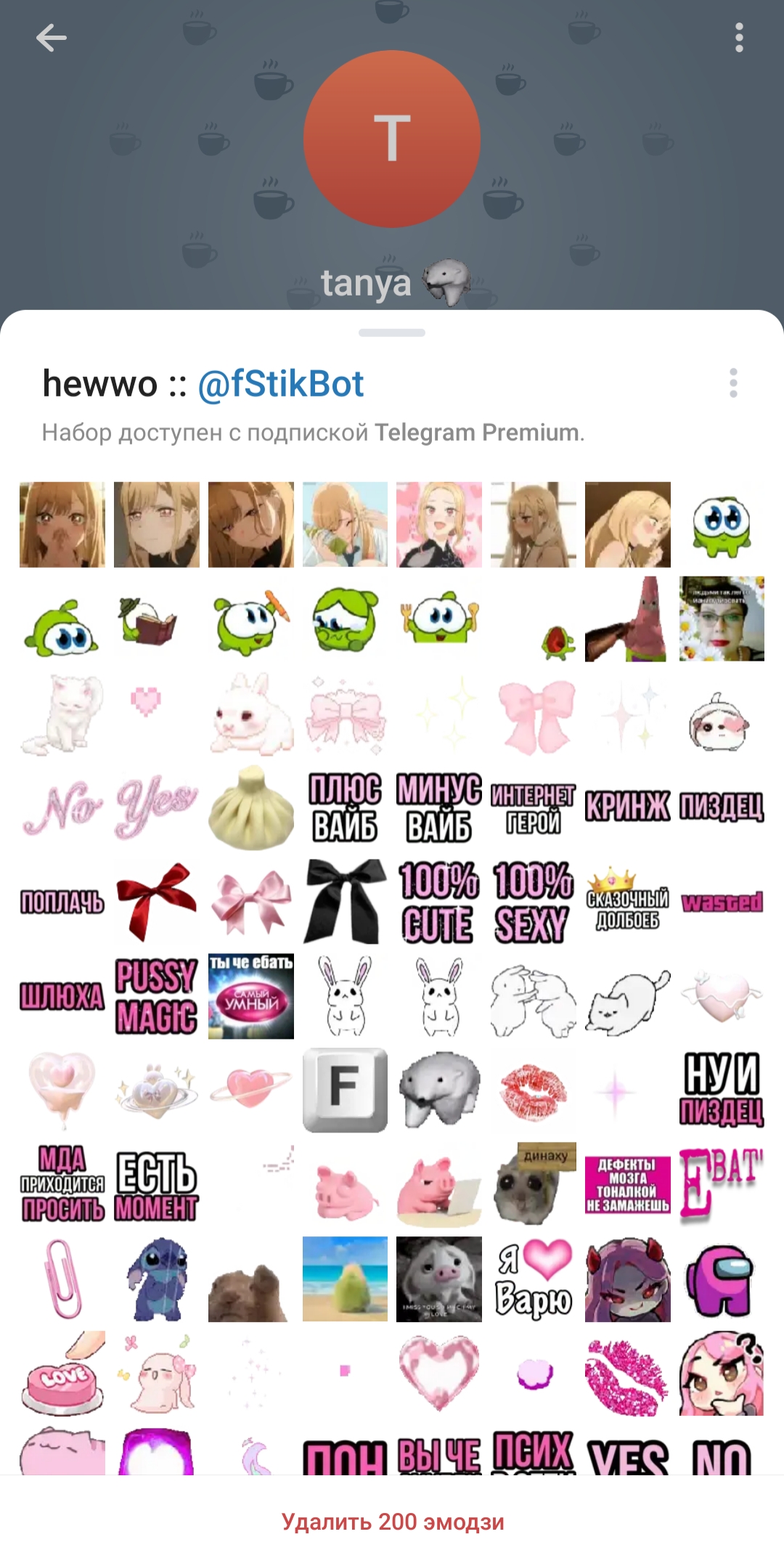Choose the pink Among Us crewmate emoji
Viewport: 784px width, 1558px height.
tap(722, 1279)
